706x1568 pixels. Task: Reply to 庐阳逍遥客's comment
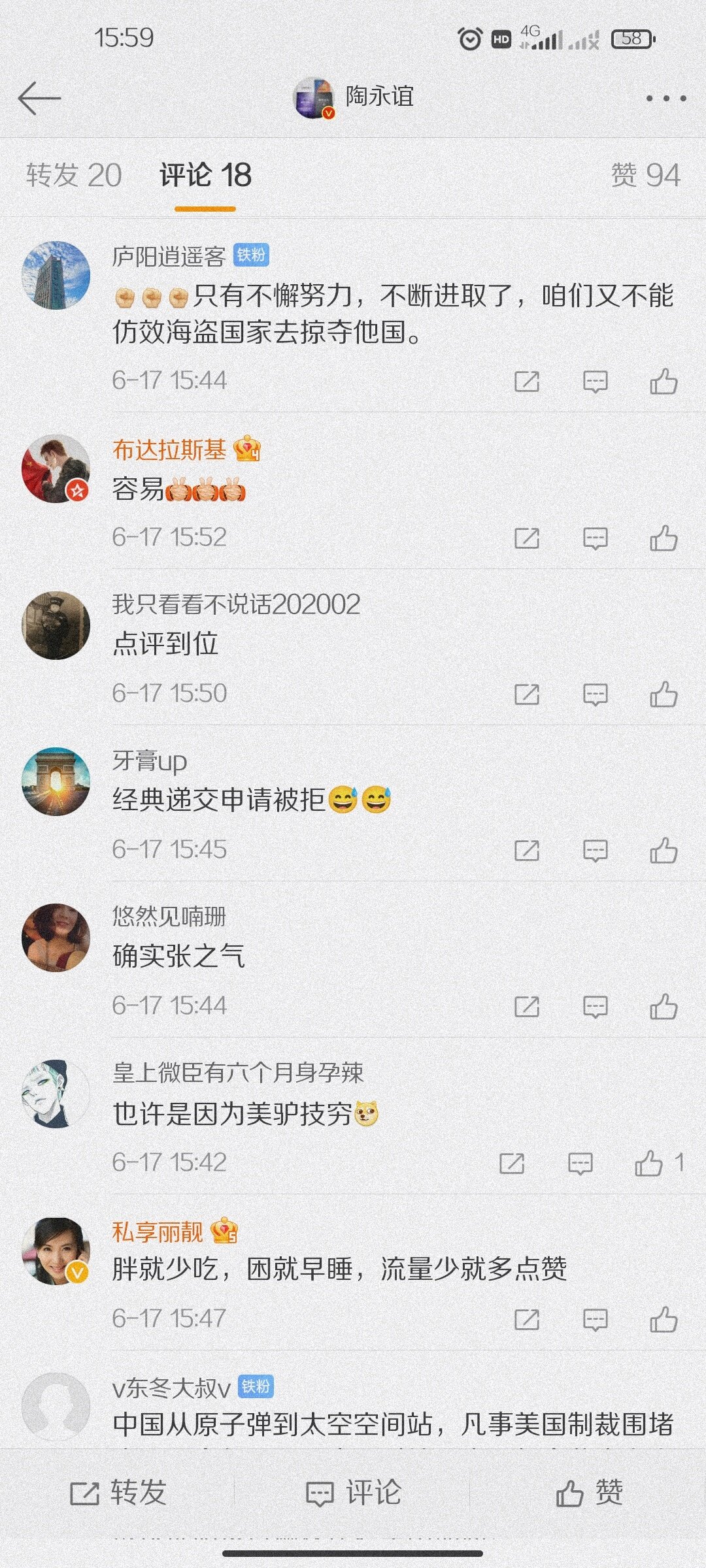(595, 381)
